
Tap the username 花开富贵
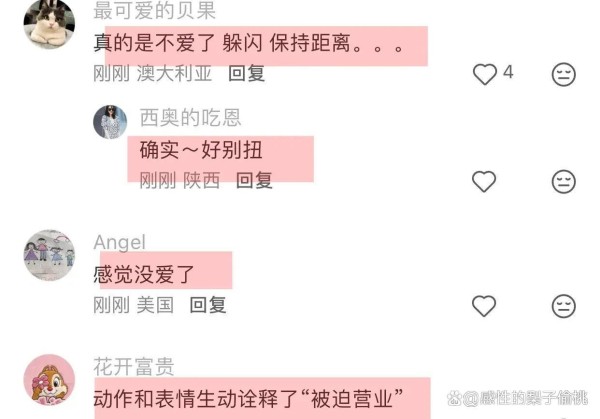133,365
